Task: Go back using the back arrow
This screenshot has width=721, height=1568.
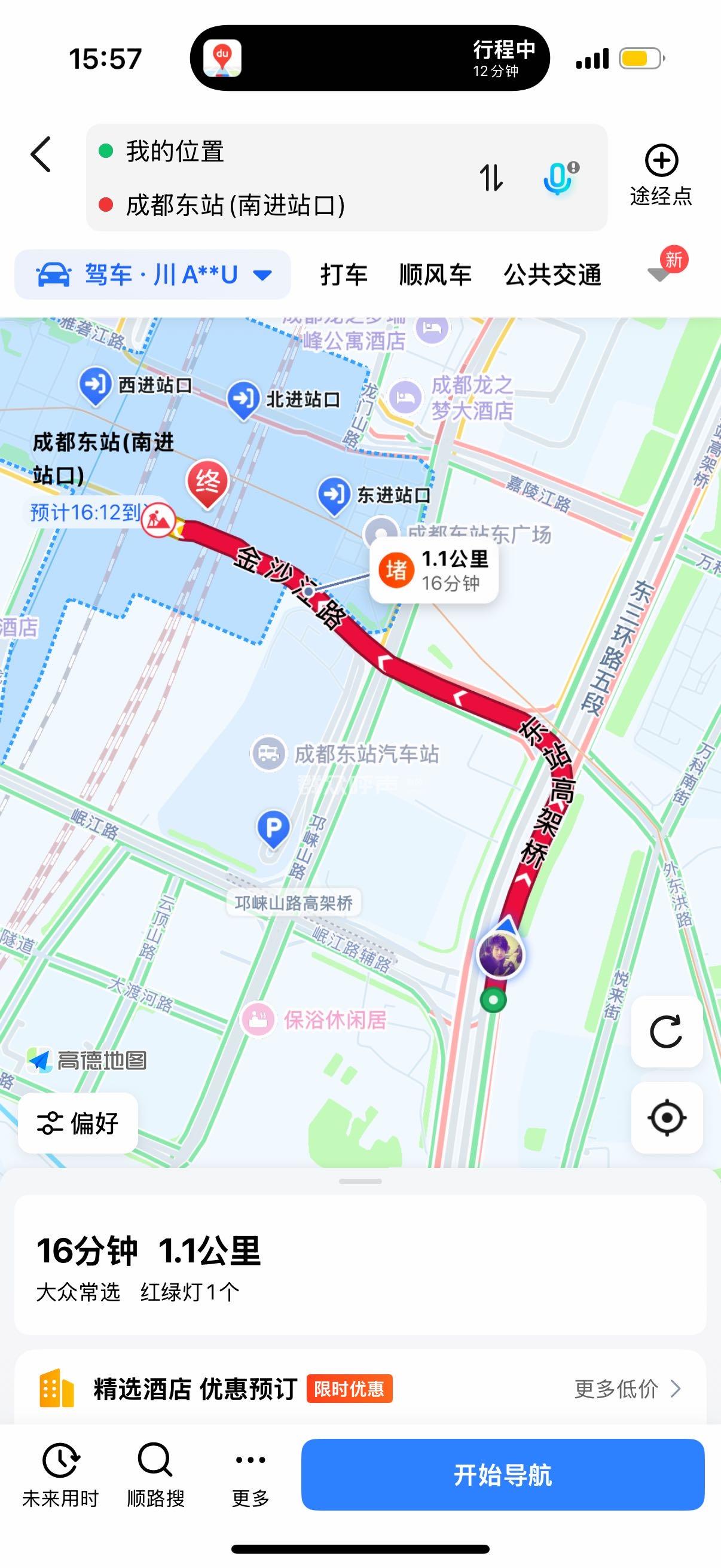Action: click(x=41, y=155)
